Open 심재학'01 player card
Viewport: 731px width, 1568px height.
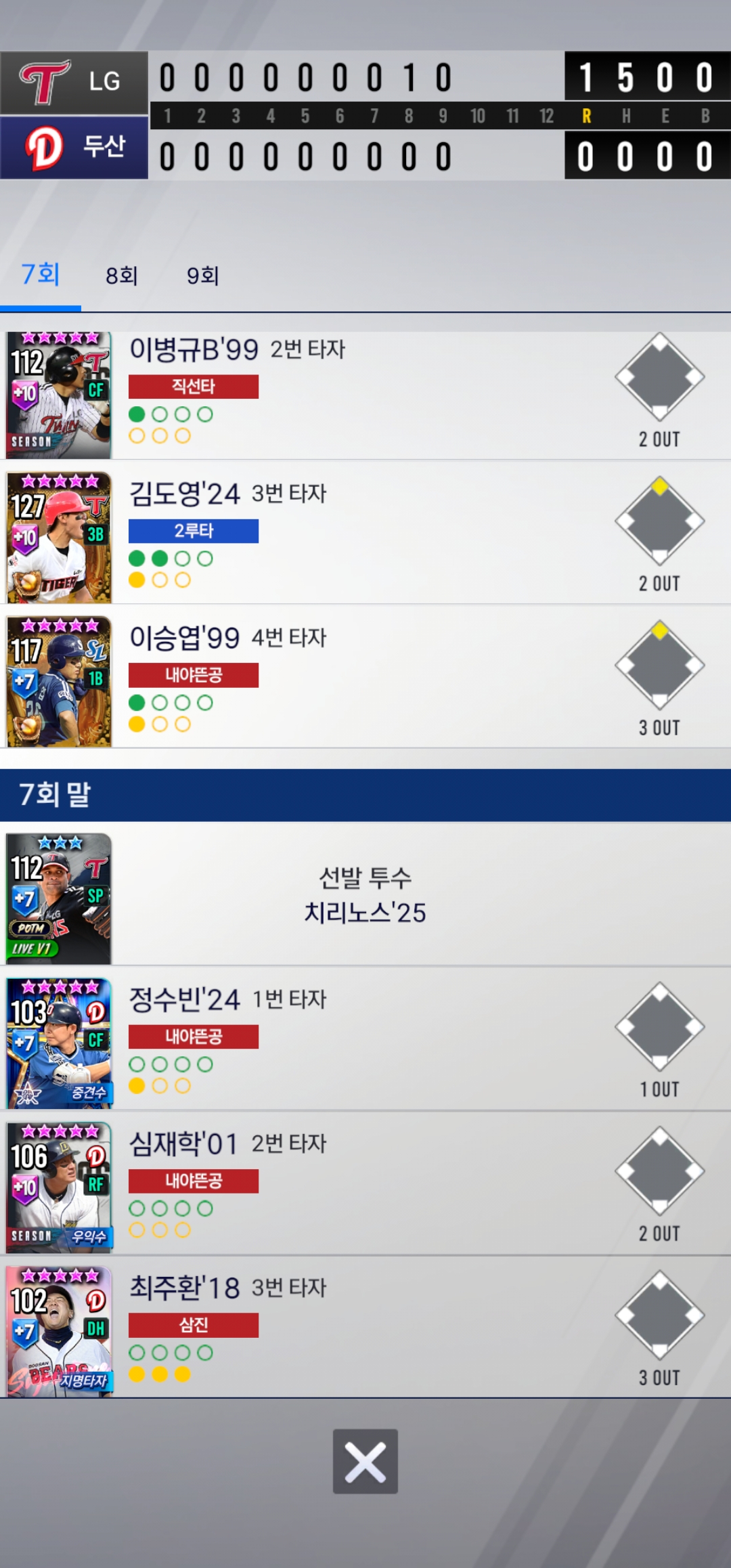[x=59, y=1188]
